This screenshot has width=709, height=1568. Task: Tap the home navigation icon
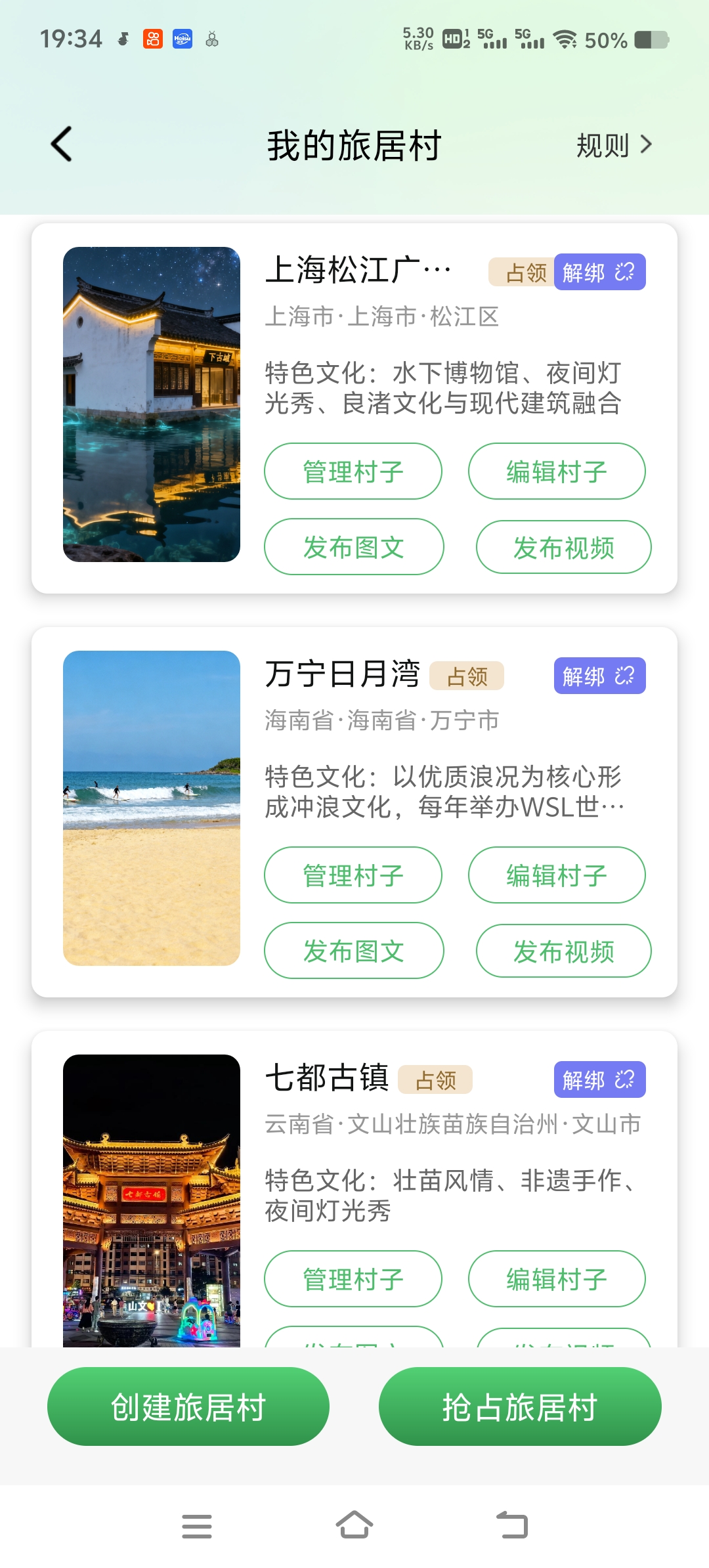coord(354,1527)
